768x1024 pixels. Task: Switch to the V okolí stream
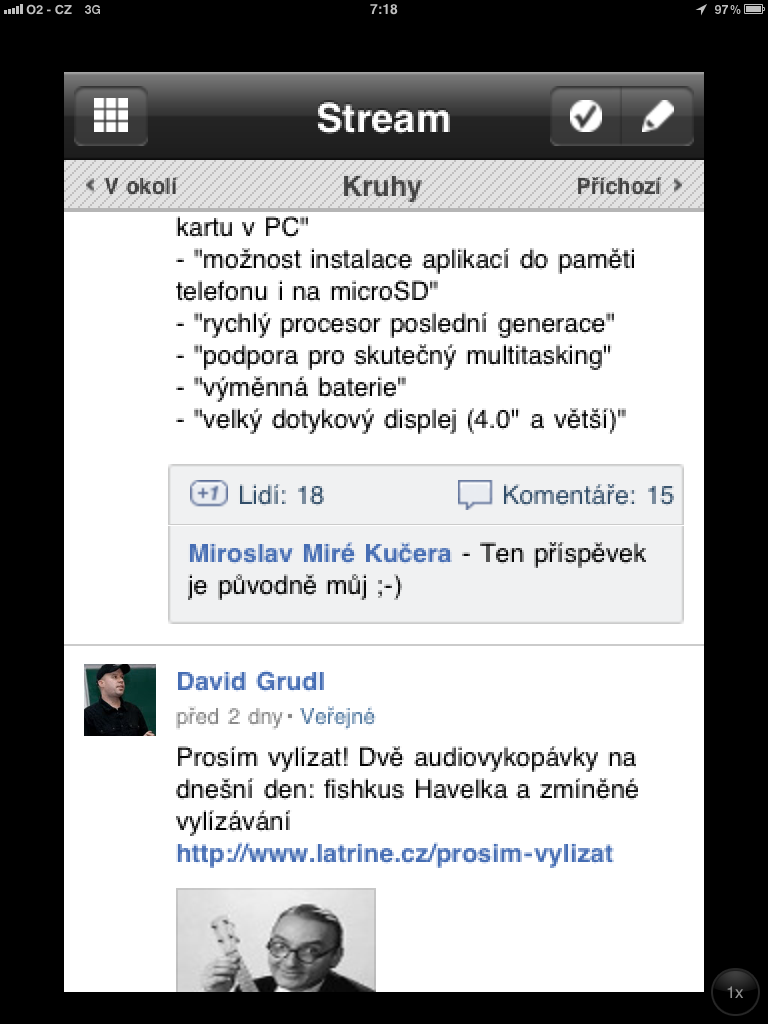(131, 186)
